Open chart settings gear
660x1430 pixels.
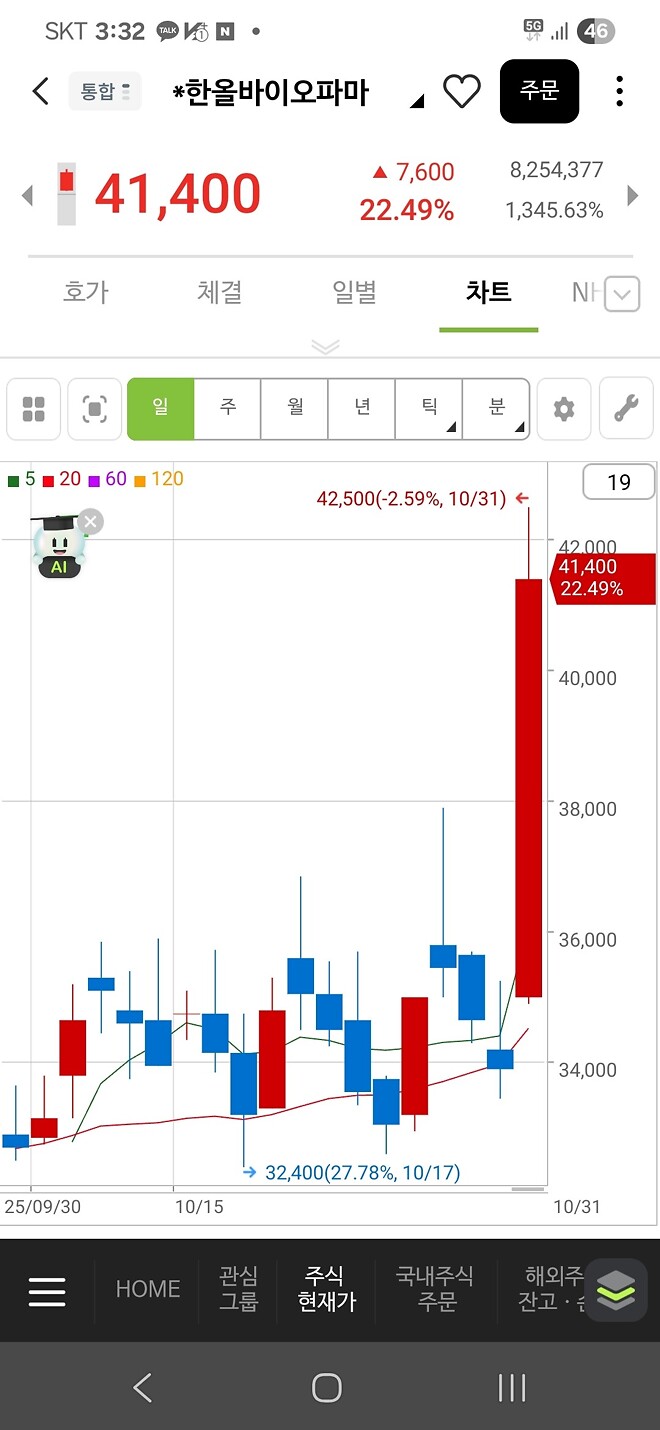coord(564,408)
